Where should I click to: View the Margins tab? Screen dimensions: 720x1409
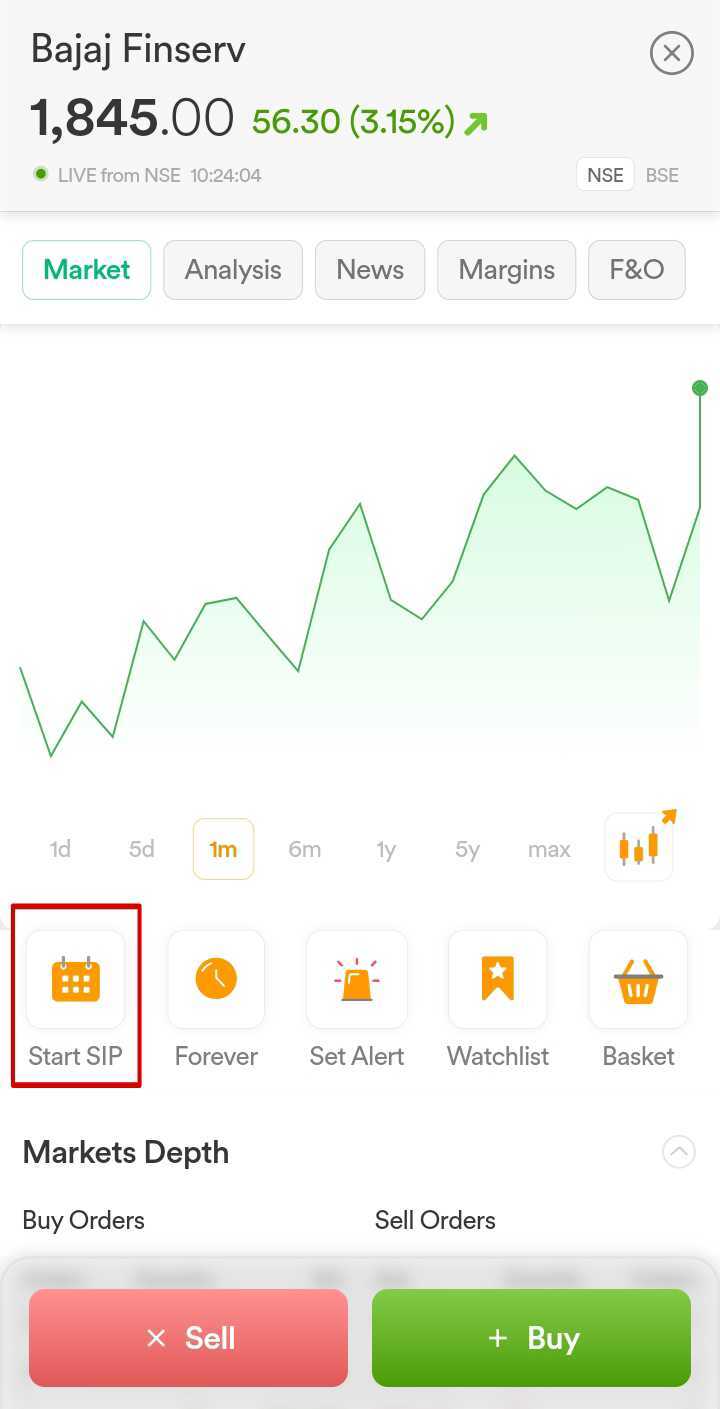[506, 270]
